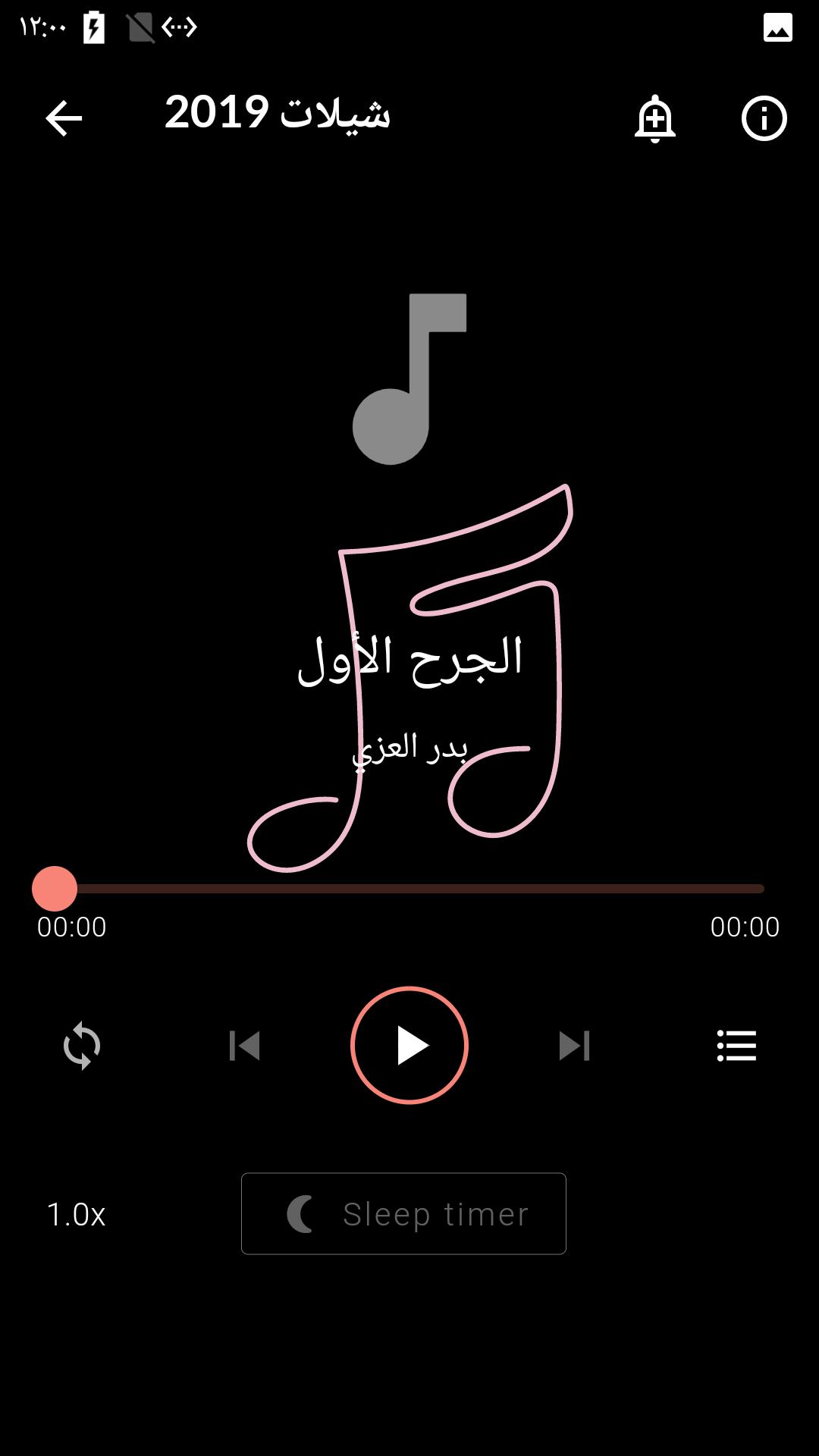Open the Sleep timer button
The image size is (819, 1456).
403,1214
